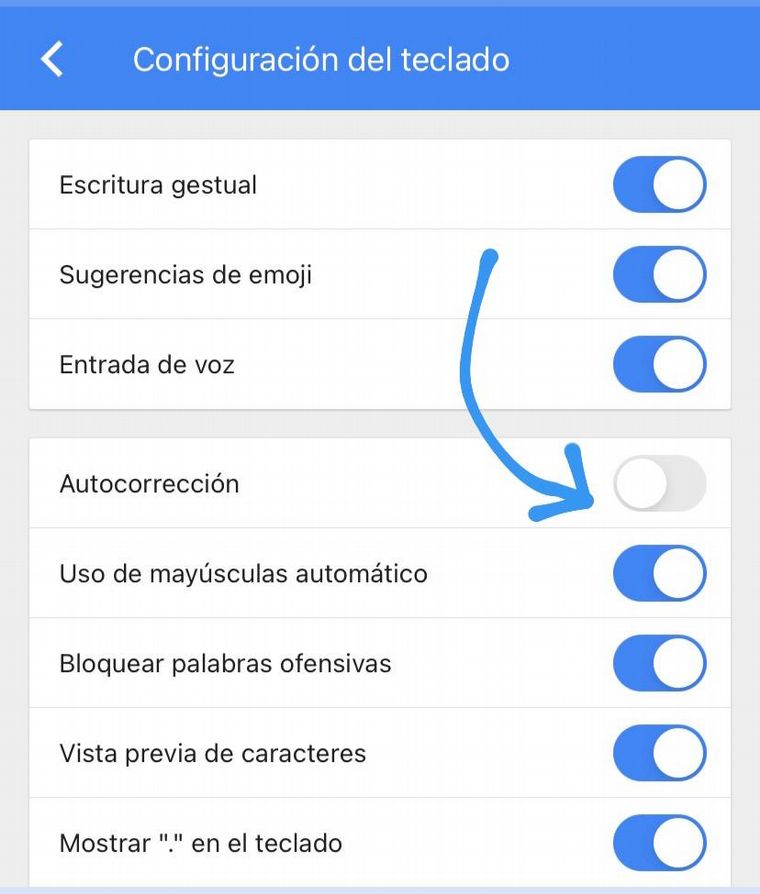Screen dimensions: 760x894
Task: Disable Sugerencias de emoji
Action: (659, 274)
